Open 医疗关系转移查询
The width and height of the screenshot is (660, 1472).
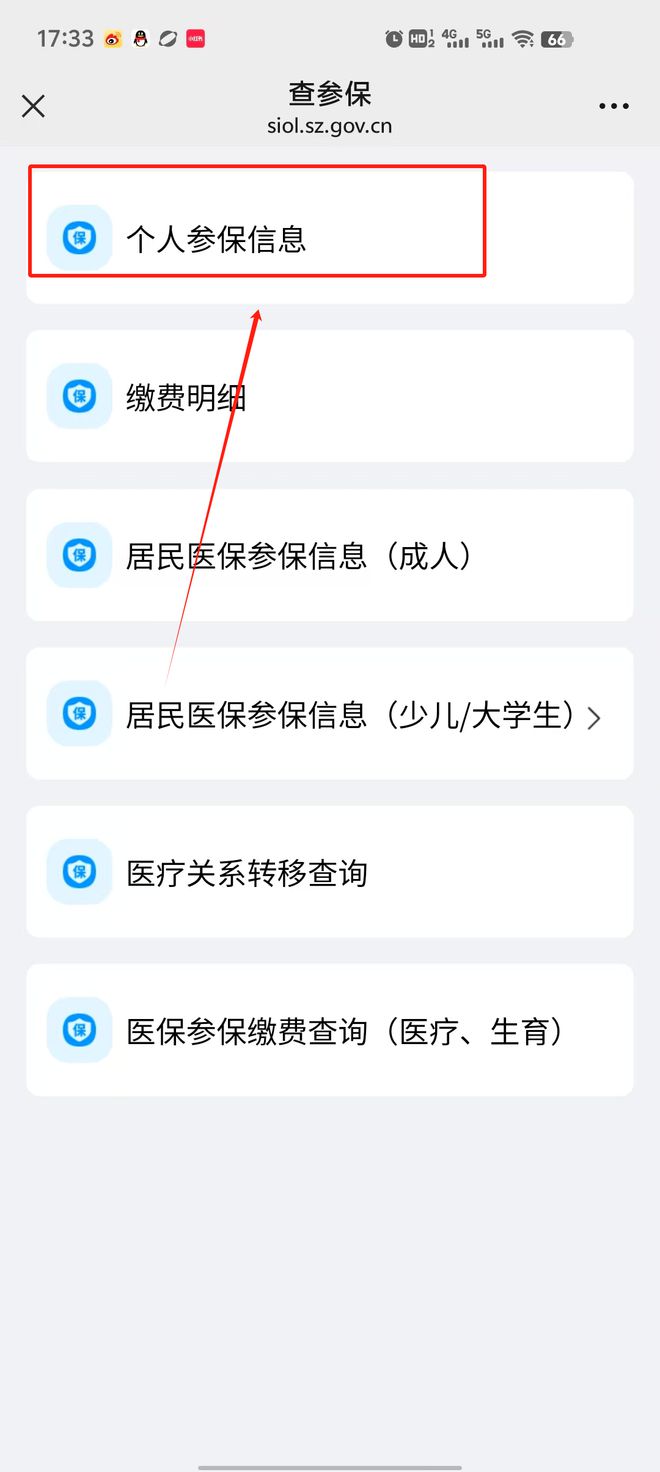pyautogui.click(x=330, y=872)
